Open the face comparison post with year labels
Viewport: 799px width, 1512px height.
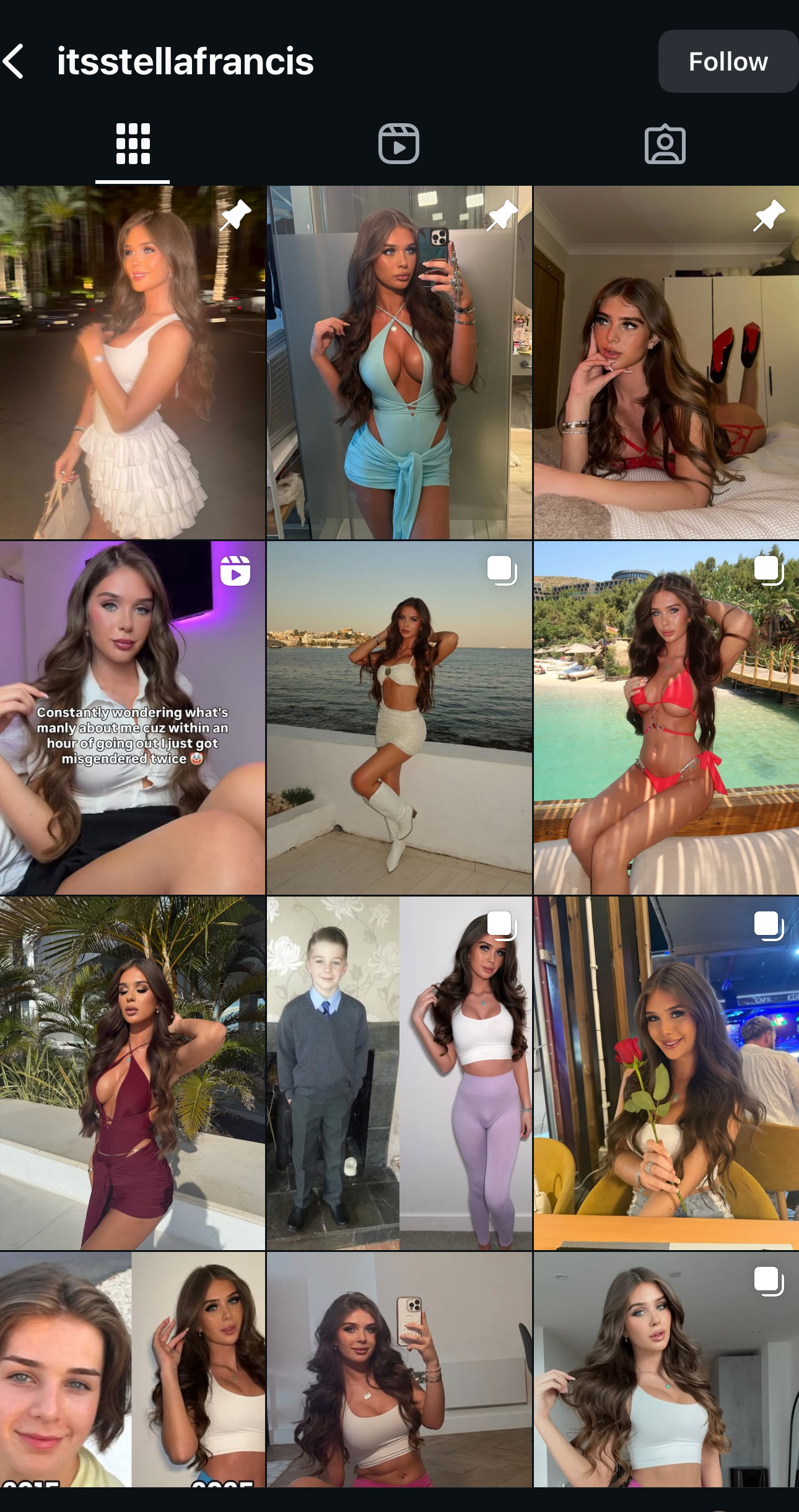tap(133, 1369)
